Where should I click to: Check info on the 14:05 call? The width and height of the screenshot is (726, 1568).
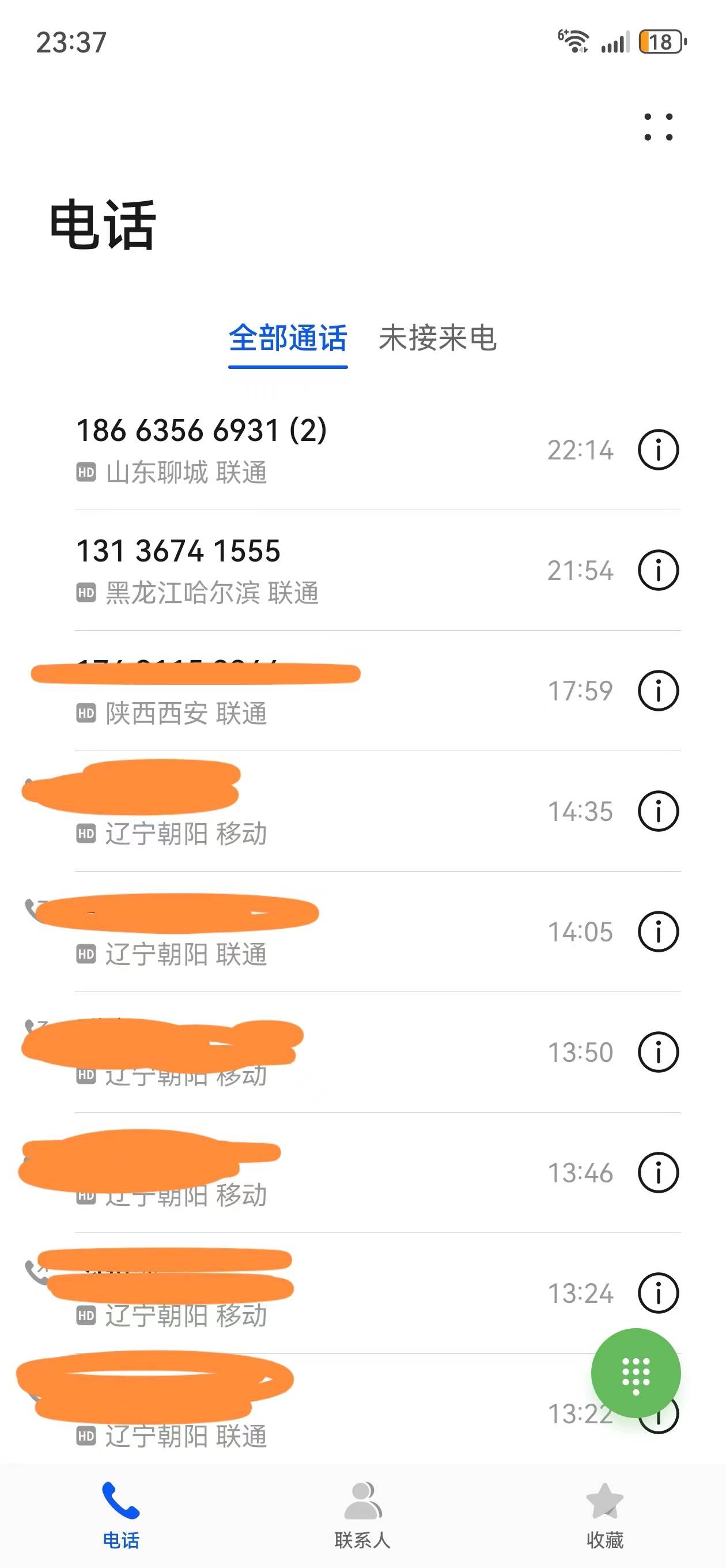[x=658, y=932]
